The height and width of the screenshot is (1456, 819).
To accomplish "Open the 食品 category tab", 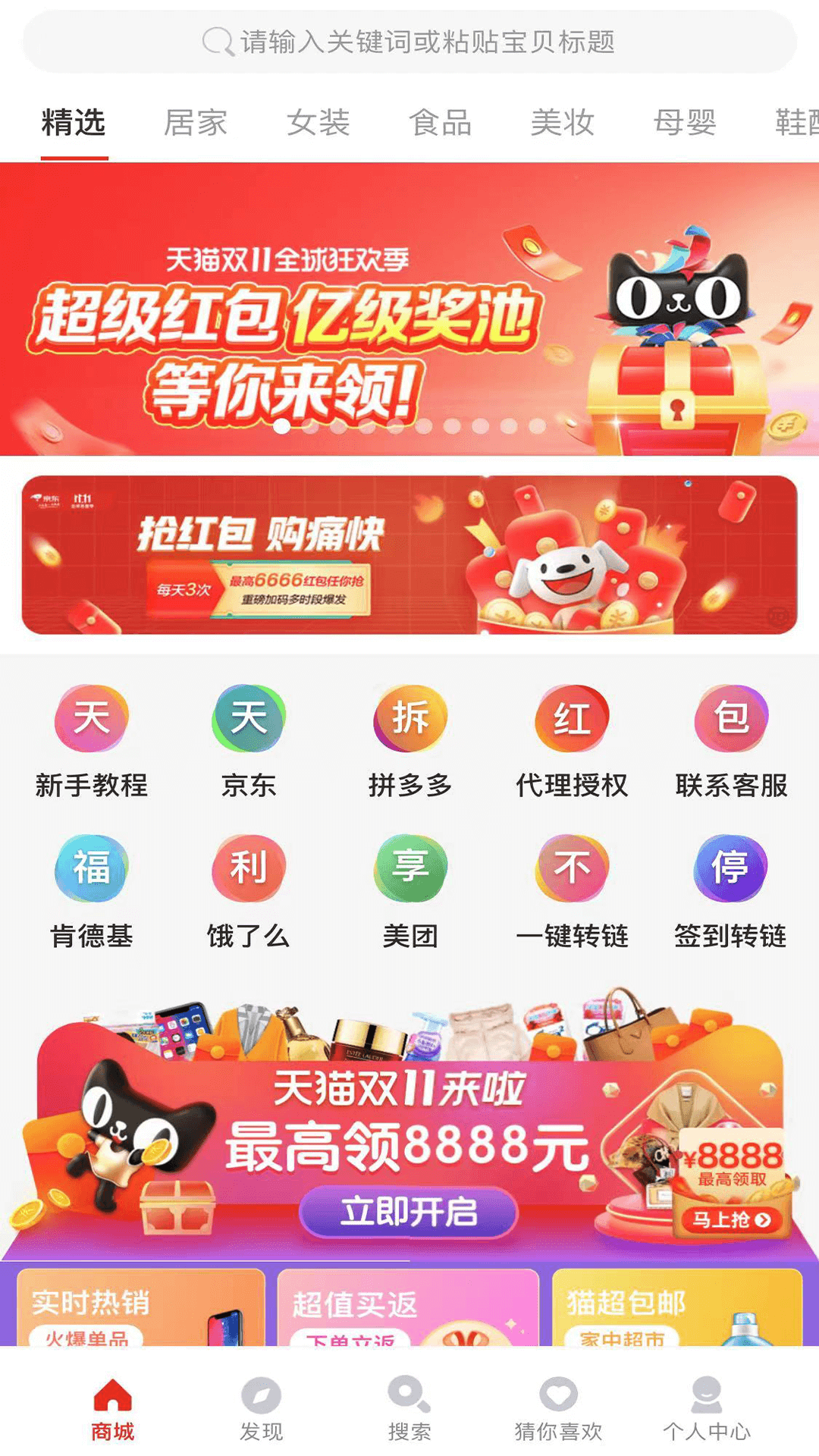I will point(441,122).
